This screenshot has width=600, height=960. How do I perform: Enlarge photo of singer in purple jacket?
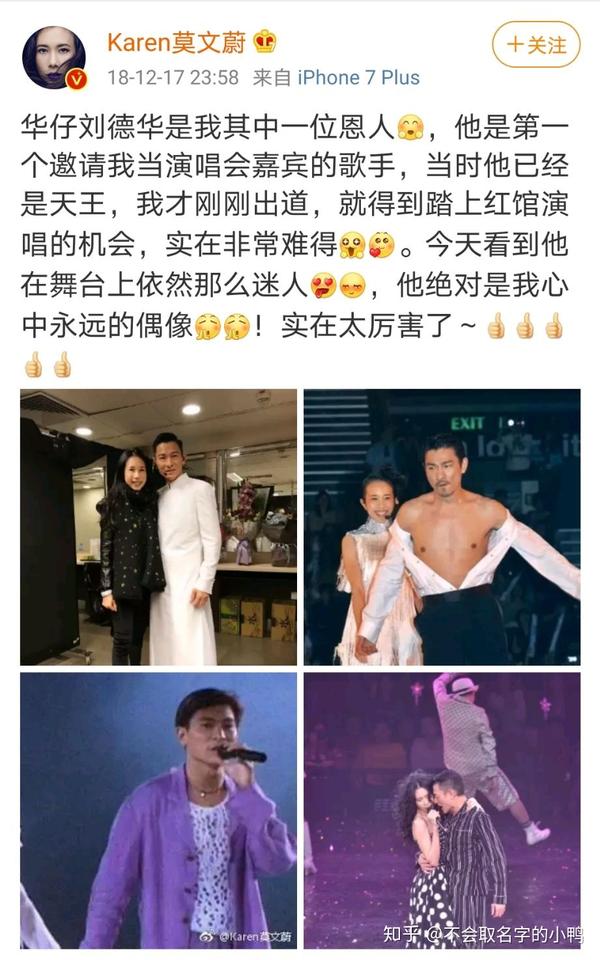coord(158,810)
